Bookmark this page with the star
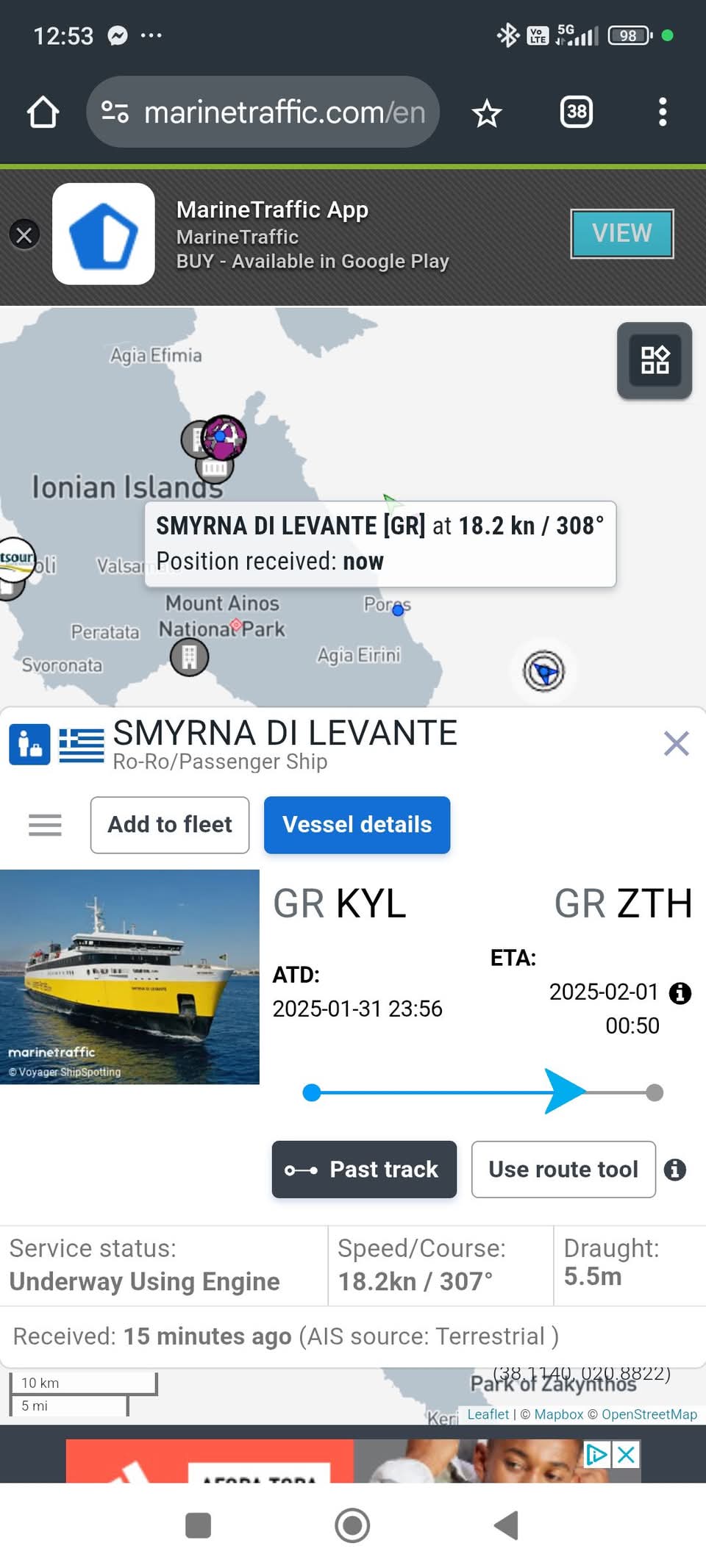The image size is (706, 1568). point(486,114)
